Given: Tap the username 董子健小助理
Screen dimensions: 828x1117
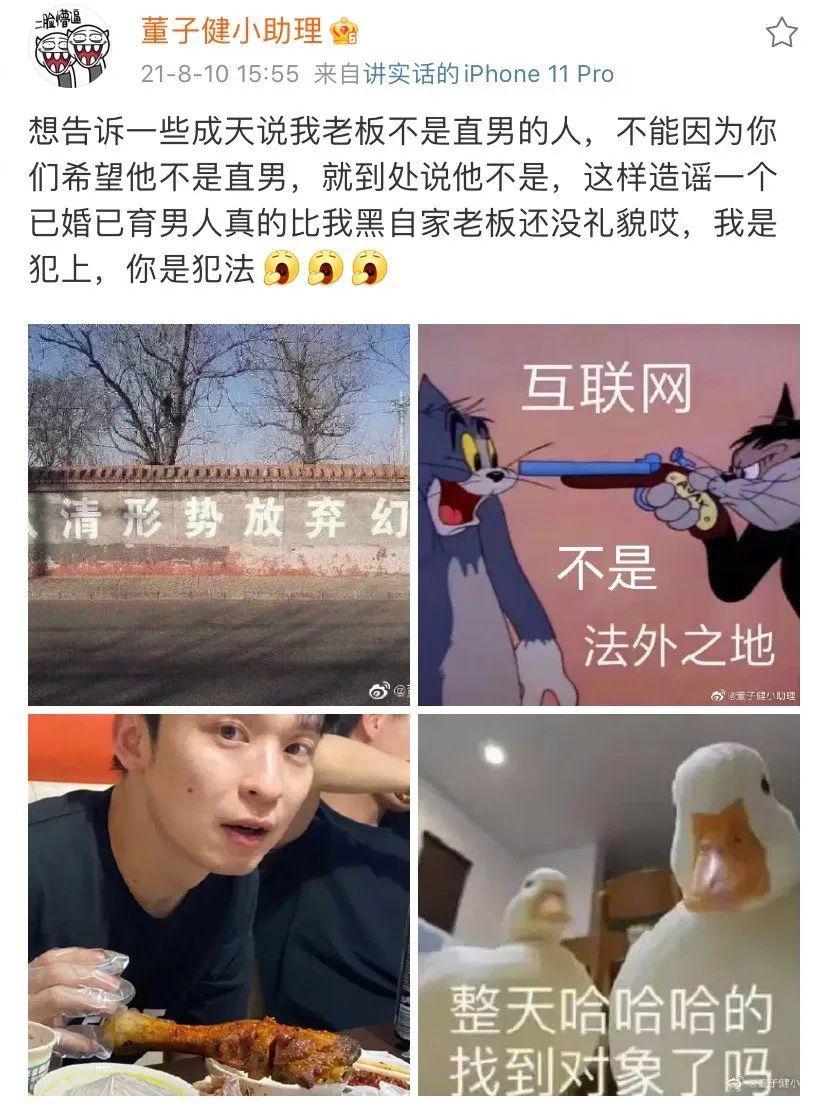Looking at the screenshot, I should coord(231,31).
